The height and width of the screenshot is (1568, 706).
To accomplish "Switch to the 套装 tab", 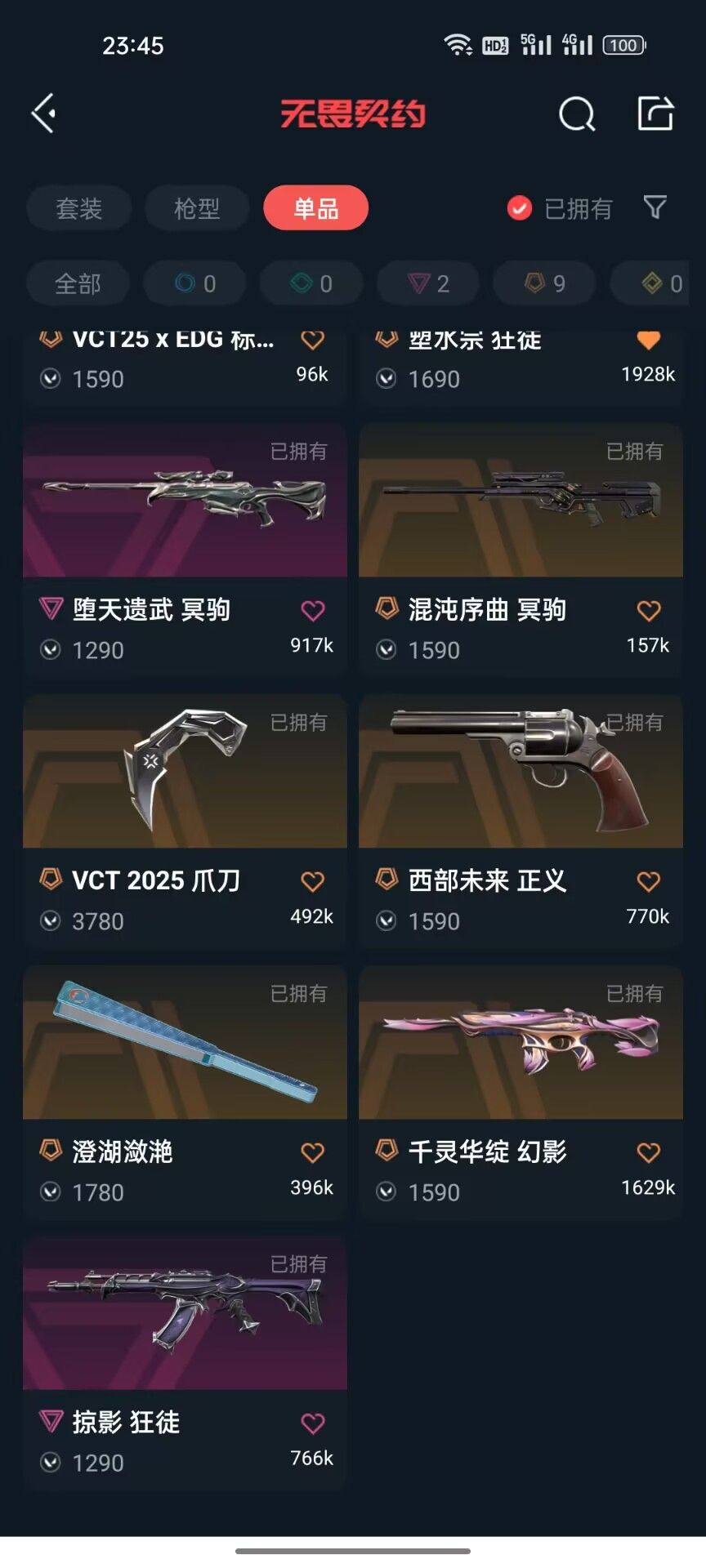I will coord(79,208).
